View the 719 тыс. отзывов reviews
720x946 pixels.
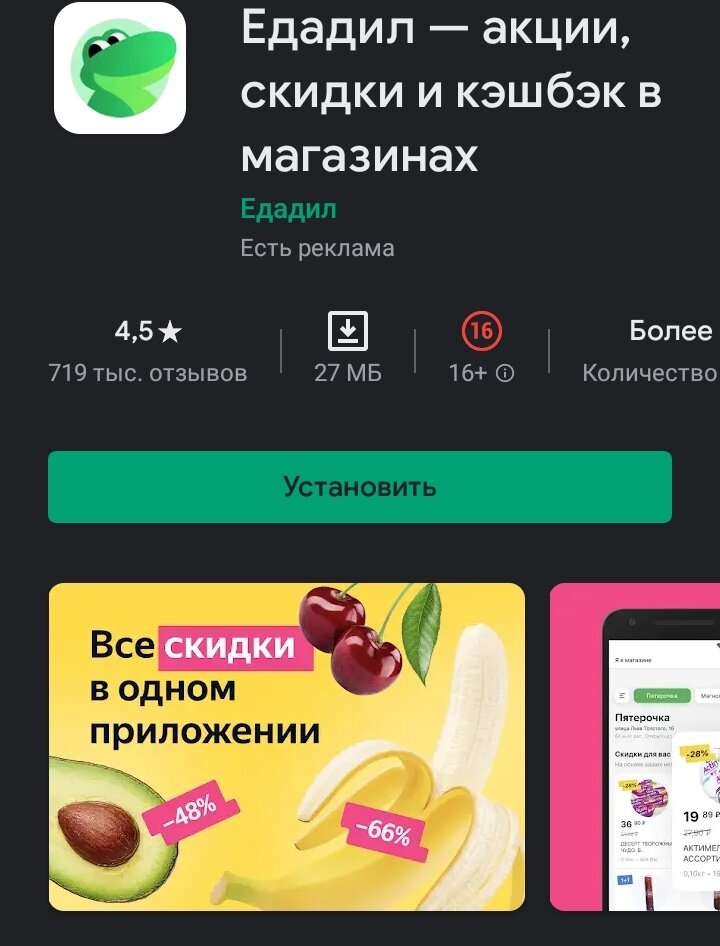(x=146, y=372)
